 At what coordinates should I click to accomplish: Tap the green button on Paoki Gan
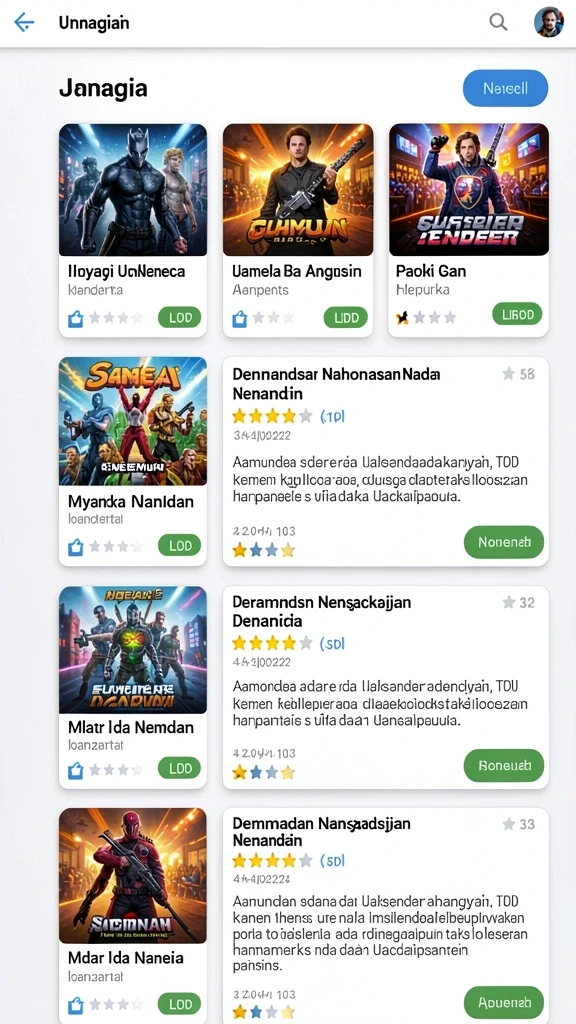click(517, 314)
